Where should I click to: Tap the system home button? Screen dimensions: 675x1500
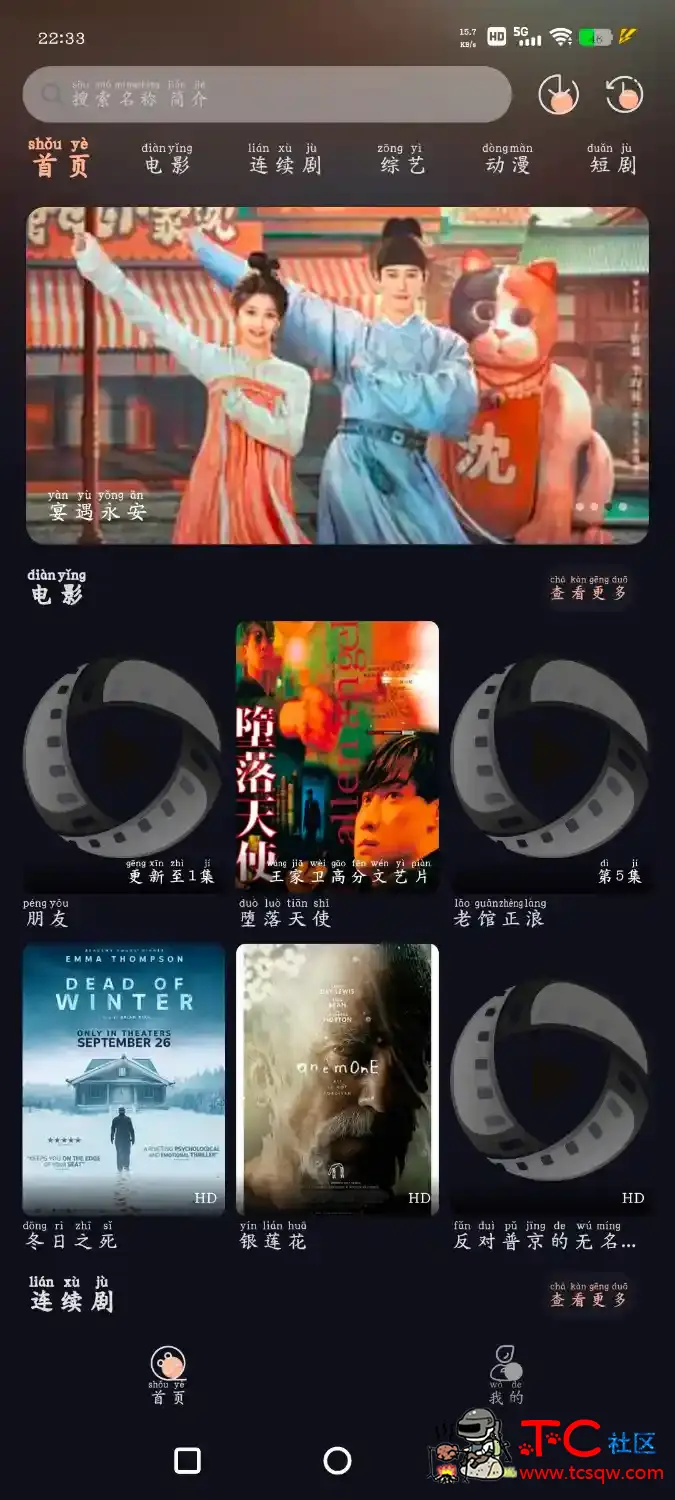coord(337,1461)
